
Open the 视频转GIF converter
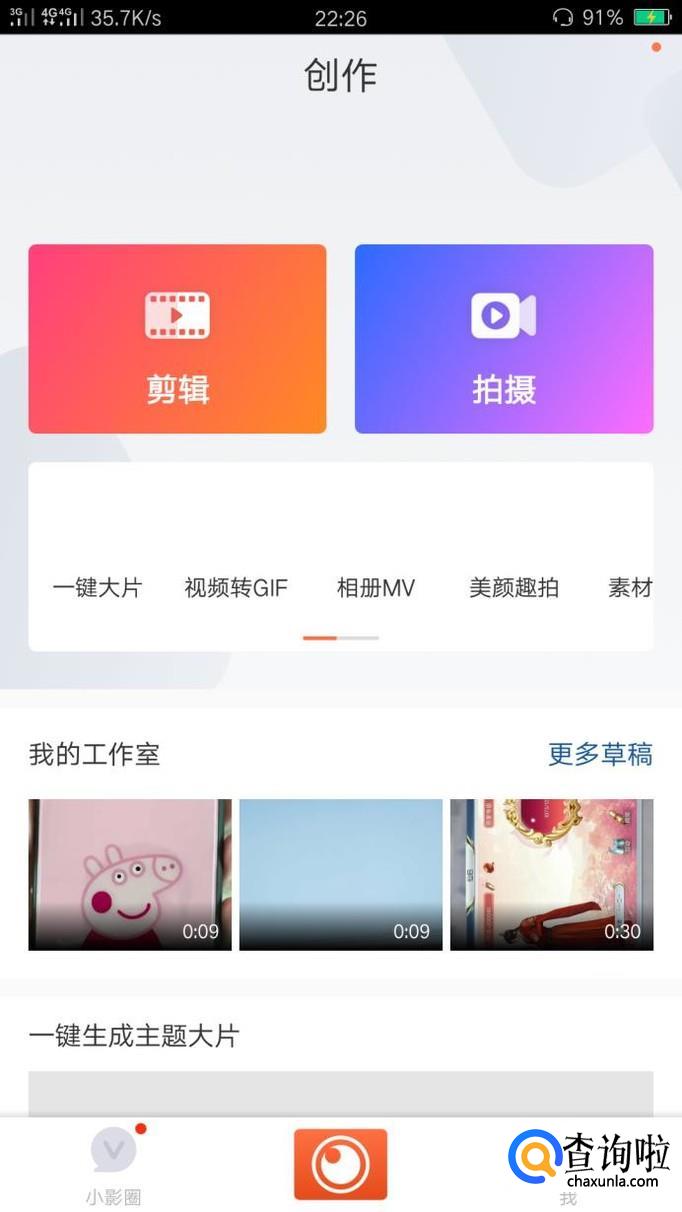click(x=236, y=587)
